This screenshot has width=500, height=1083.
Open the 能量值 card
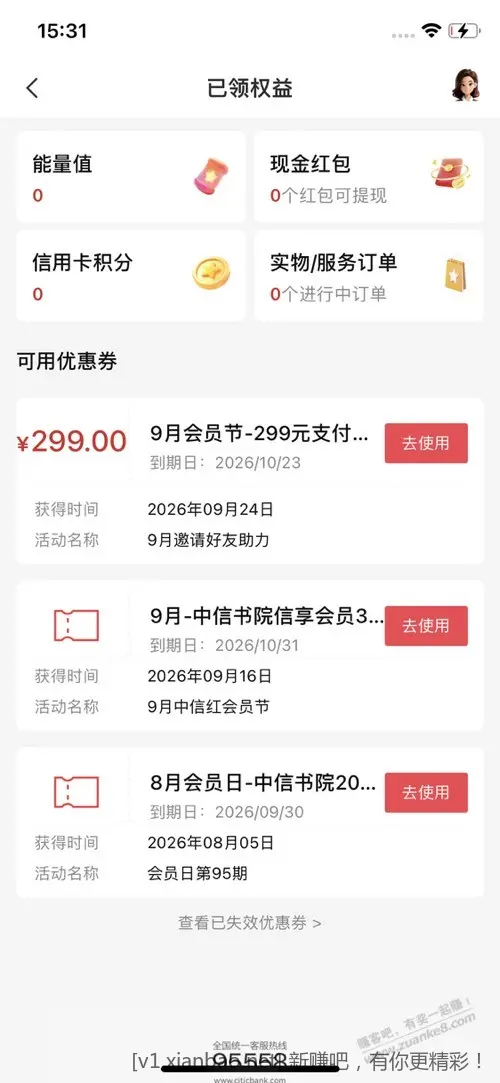tap(131, 177)
